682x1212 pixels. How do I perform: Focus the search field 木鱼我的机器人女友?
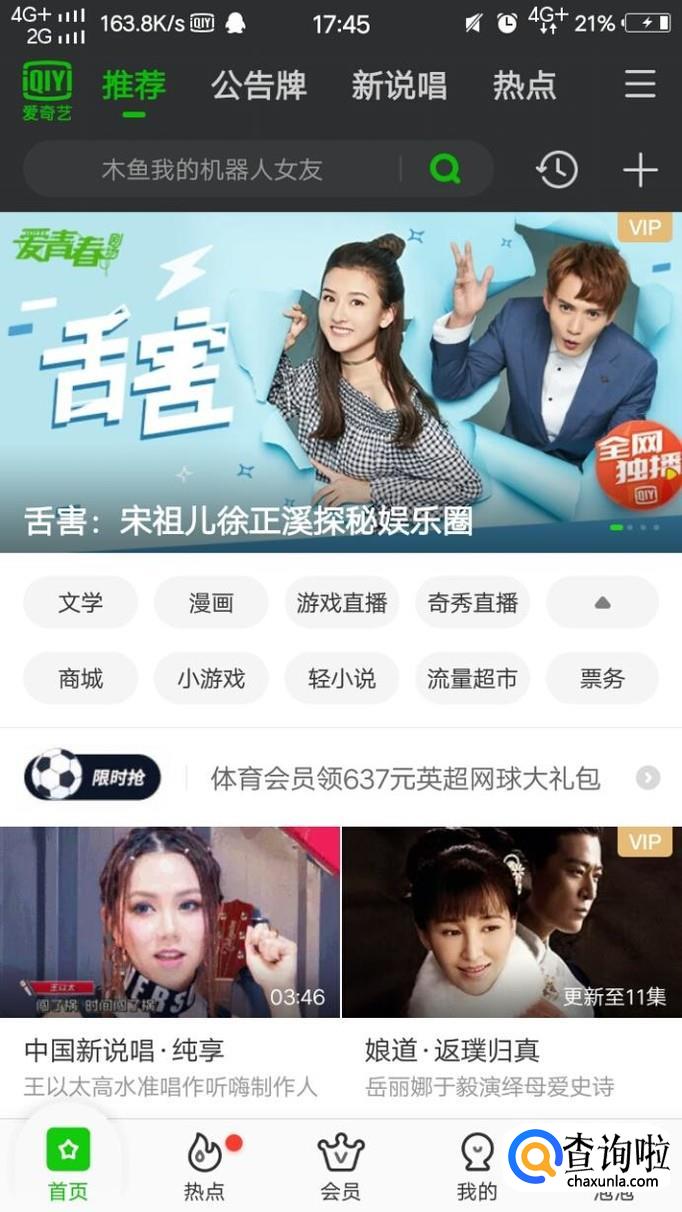212,169
